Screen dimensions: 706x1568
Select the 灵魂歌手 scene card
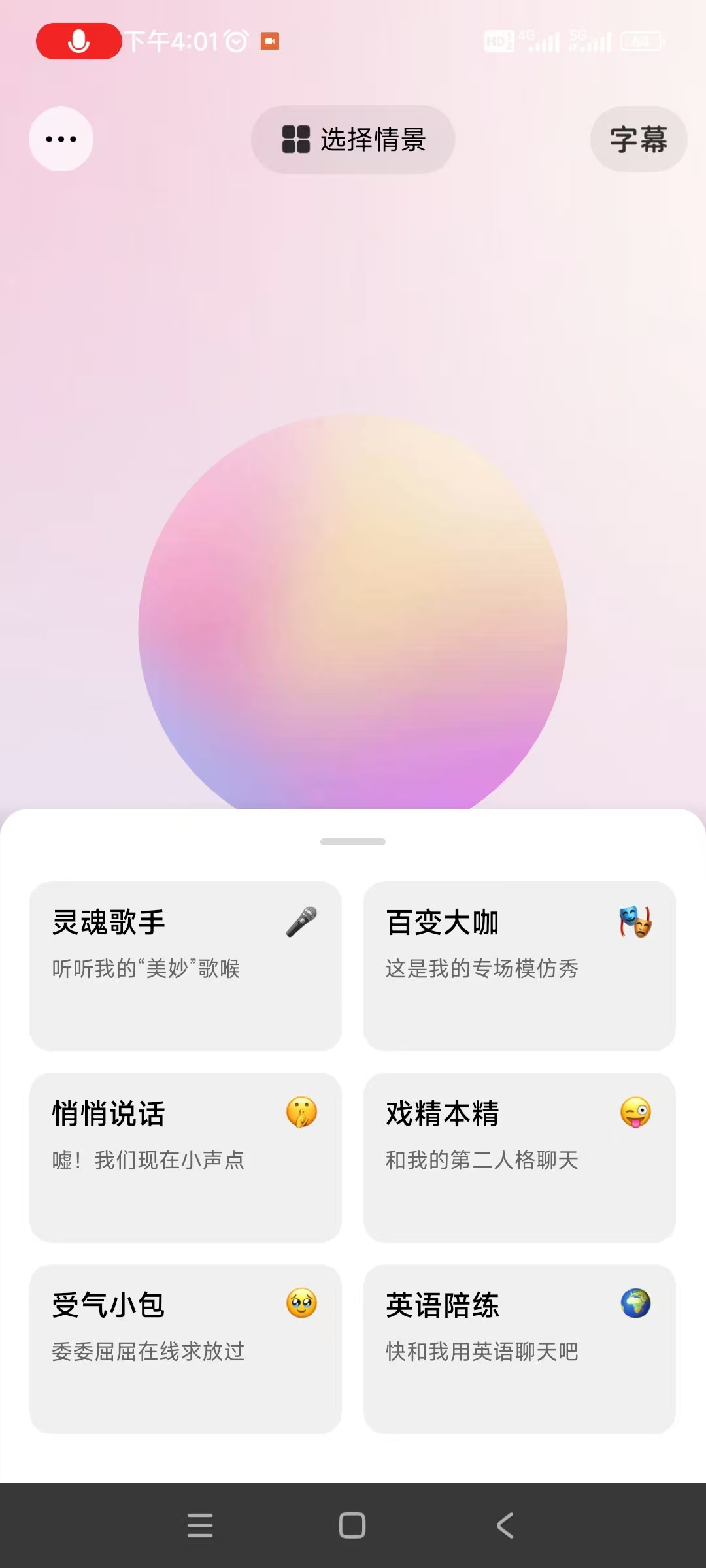186,966
